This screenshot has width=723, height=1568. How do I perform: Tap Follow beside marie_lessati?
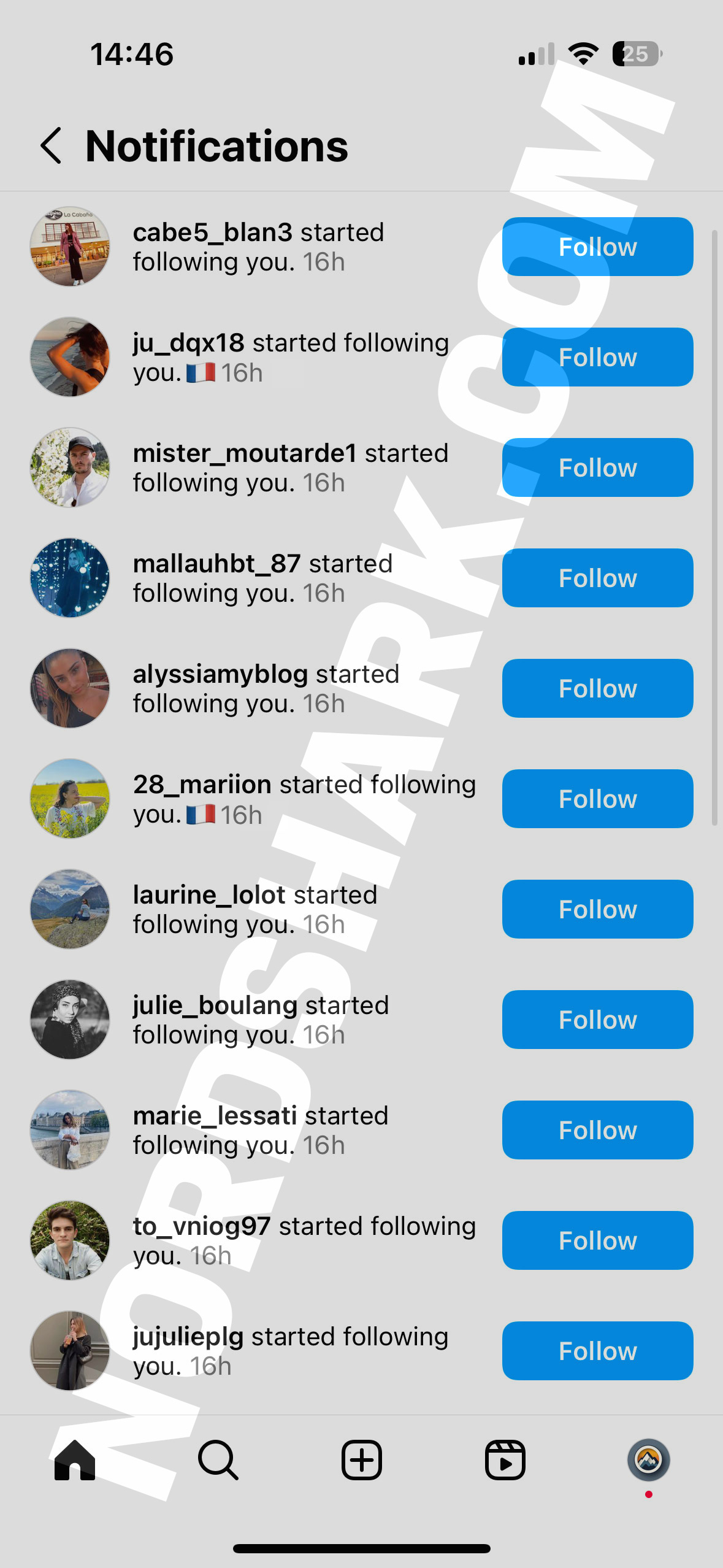pyautogui.click(x=597, y=1130)
